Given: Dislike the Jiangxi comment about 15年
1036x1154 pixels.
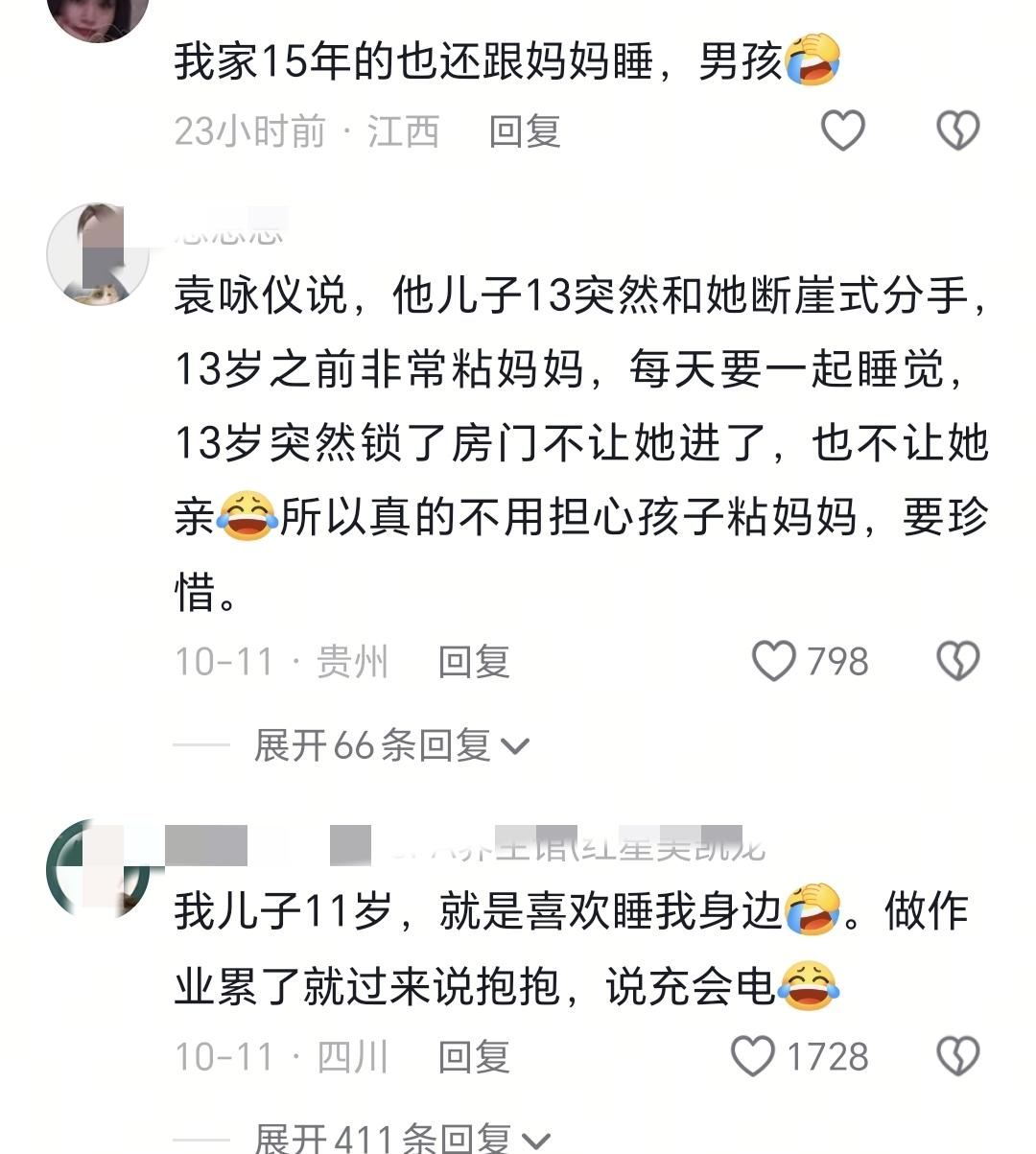Looking at the screenshot, I should point(957,130).
